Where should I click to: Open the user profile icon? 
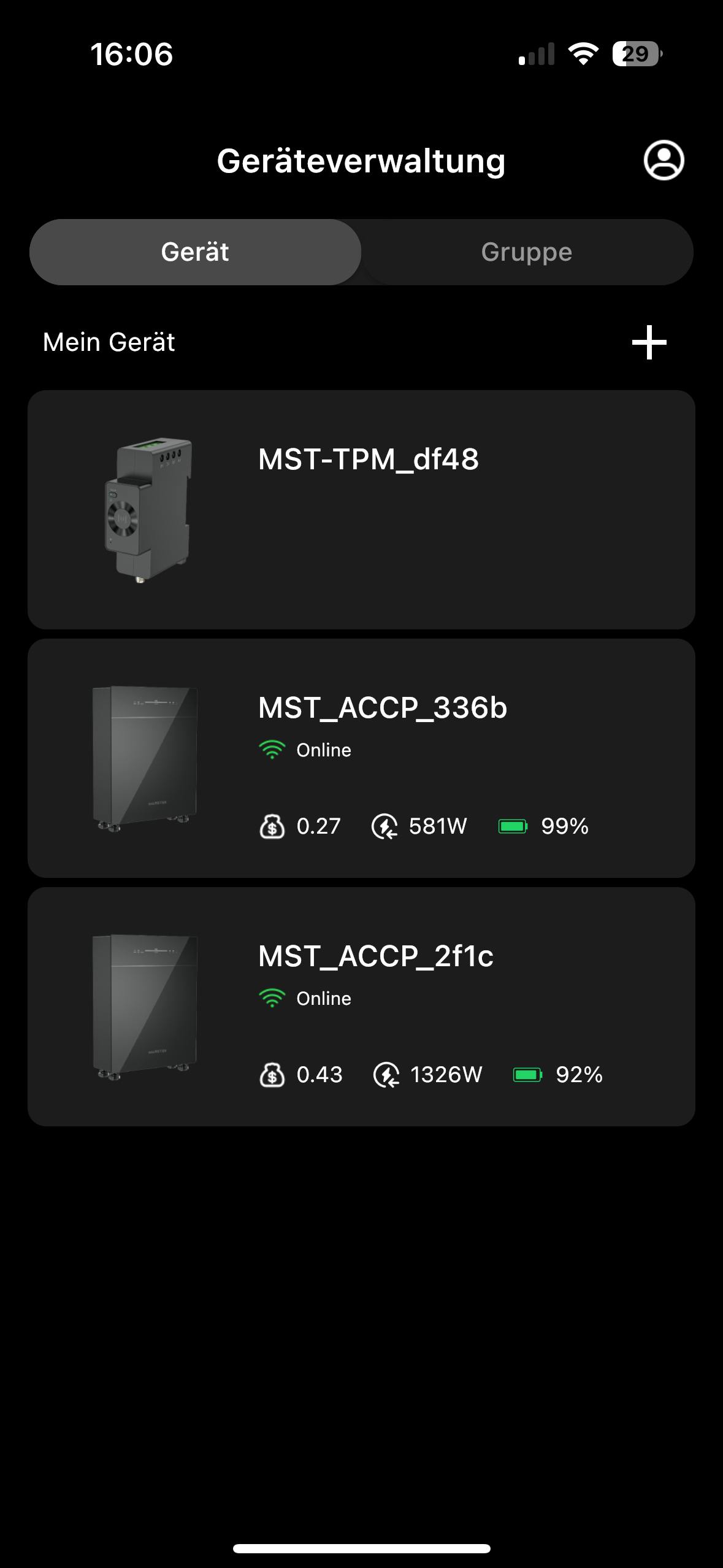[664, 160]
